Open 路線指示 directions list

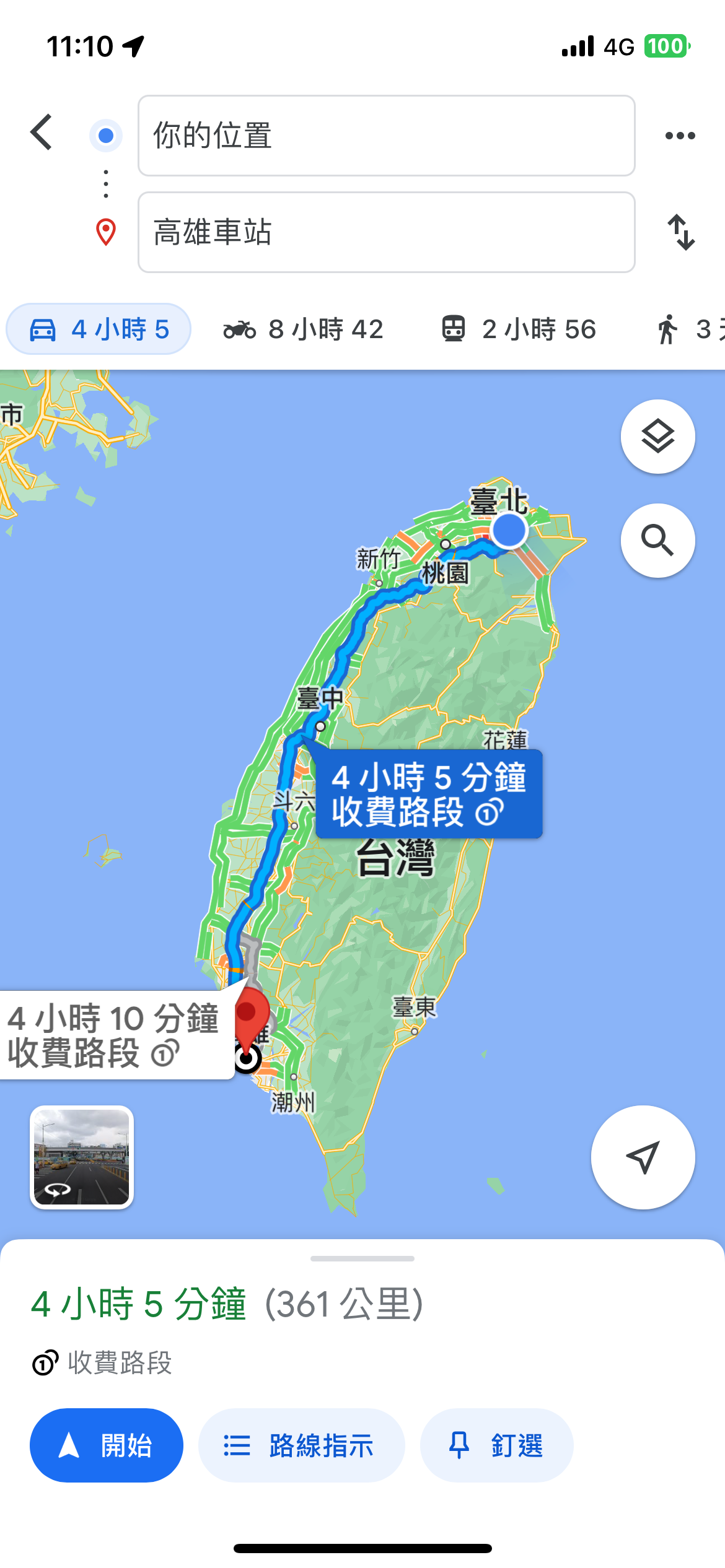click(301, 1445)
